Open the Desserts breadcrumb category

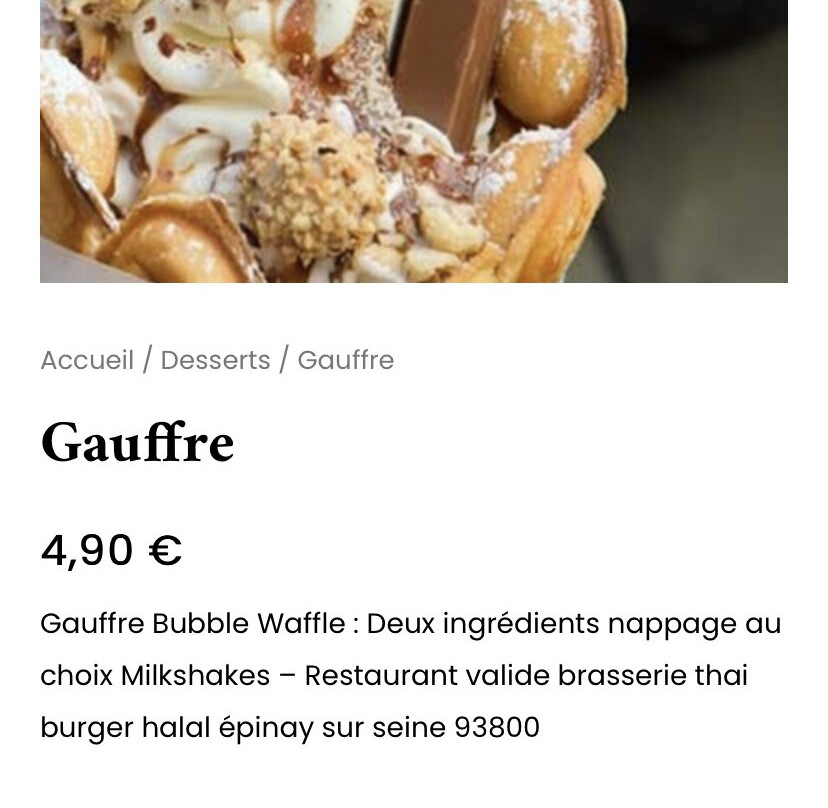point(215,360)
